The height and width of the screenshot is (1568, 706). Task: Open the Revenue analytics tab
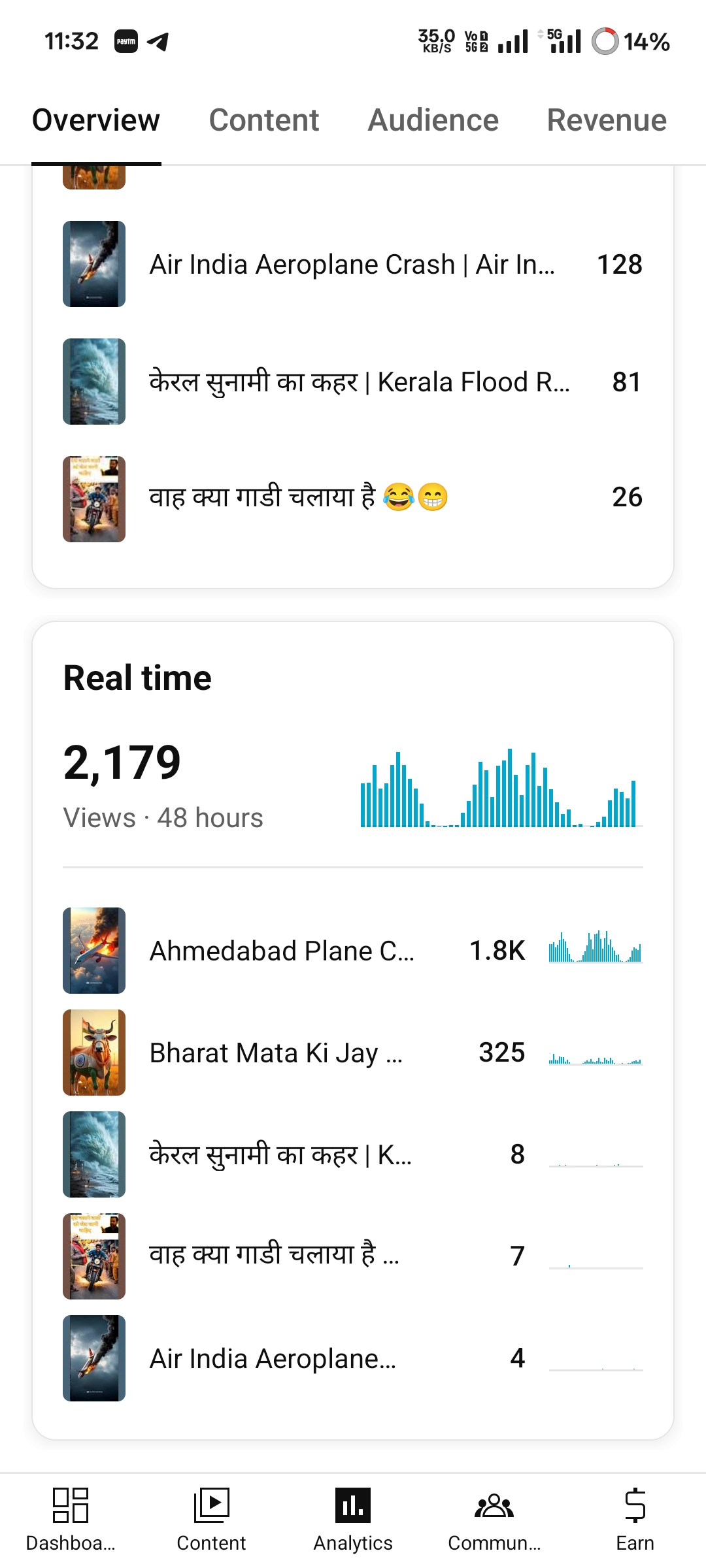click(x=607, y=120)
